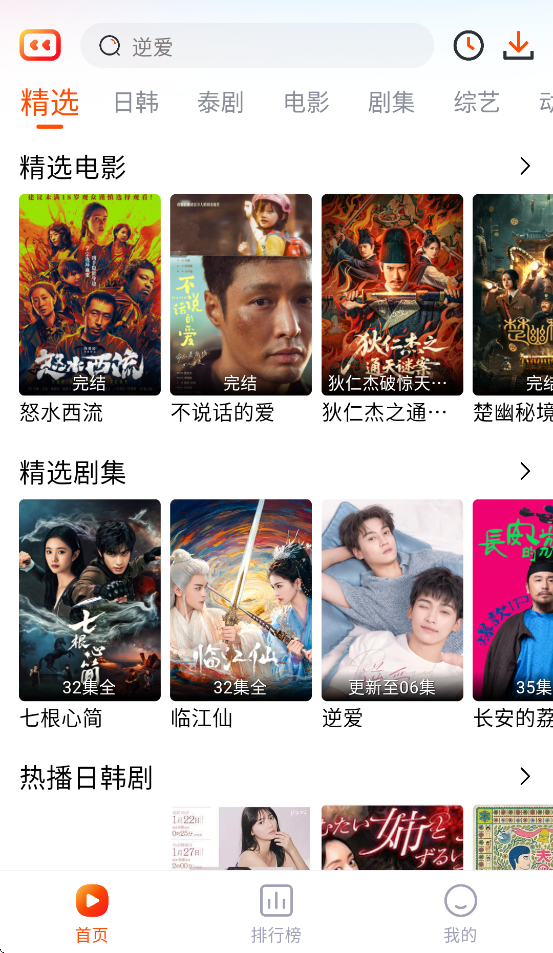Open the 综艺 tab
Image resolution: width=553 pixels, height=953 pixels.
pos(476,102)
